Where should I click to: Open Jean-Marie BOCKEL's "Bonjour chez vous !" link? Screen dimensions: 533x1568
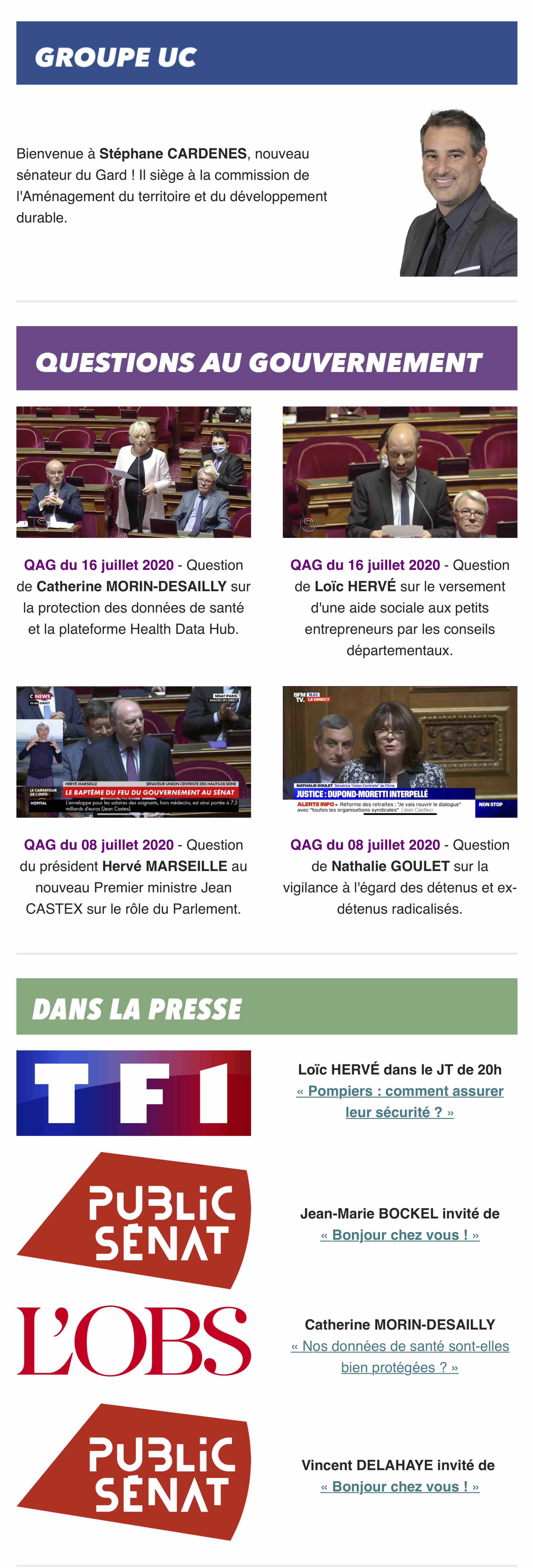[400, 1235]
